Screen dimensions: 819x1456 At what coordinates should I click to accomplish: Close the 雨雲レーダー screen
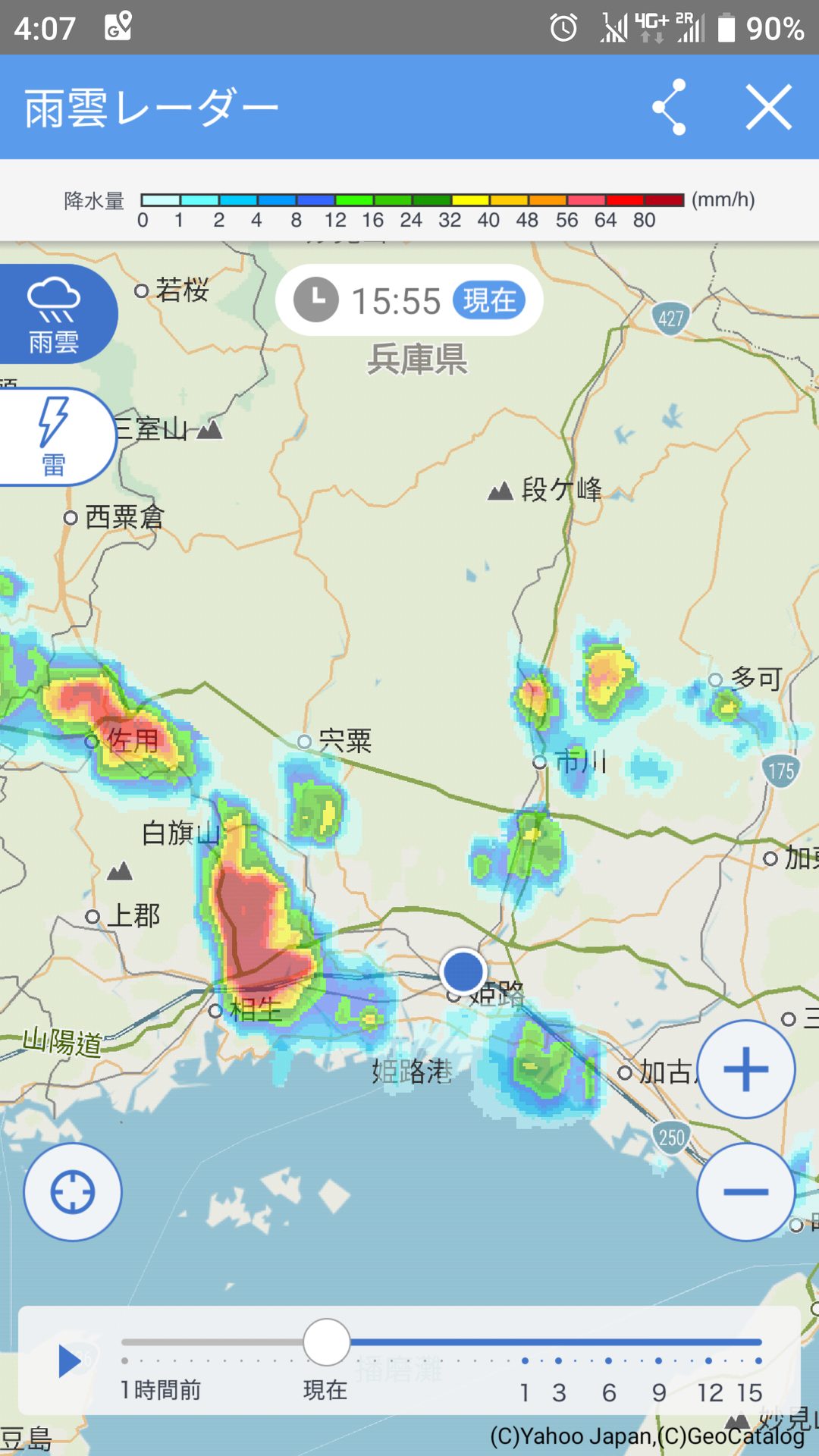(x=768, y=107)
